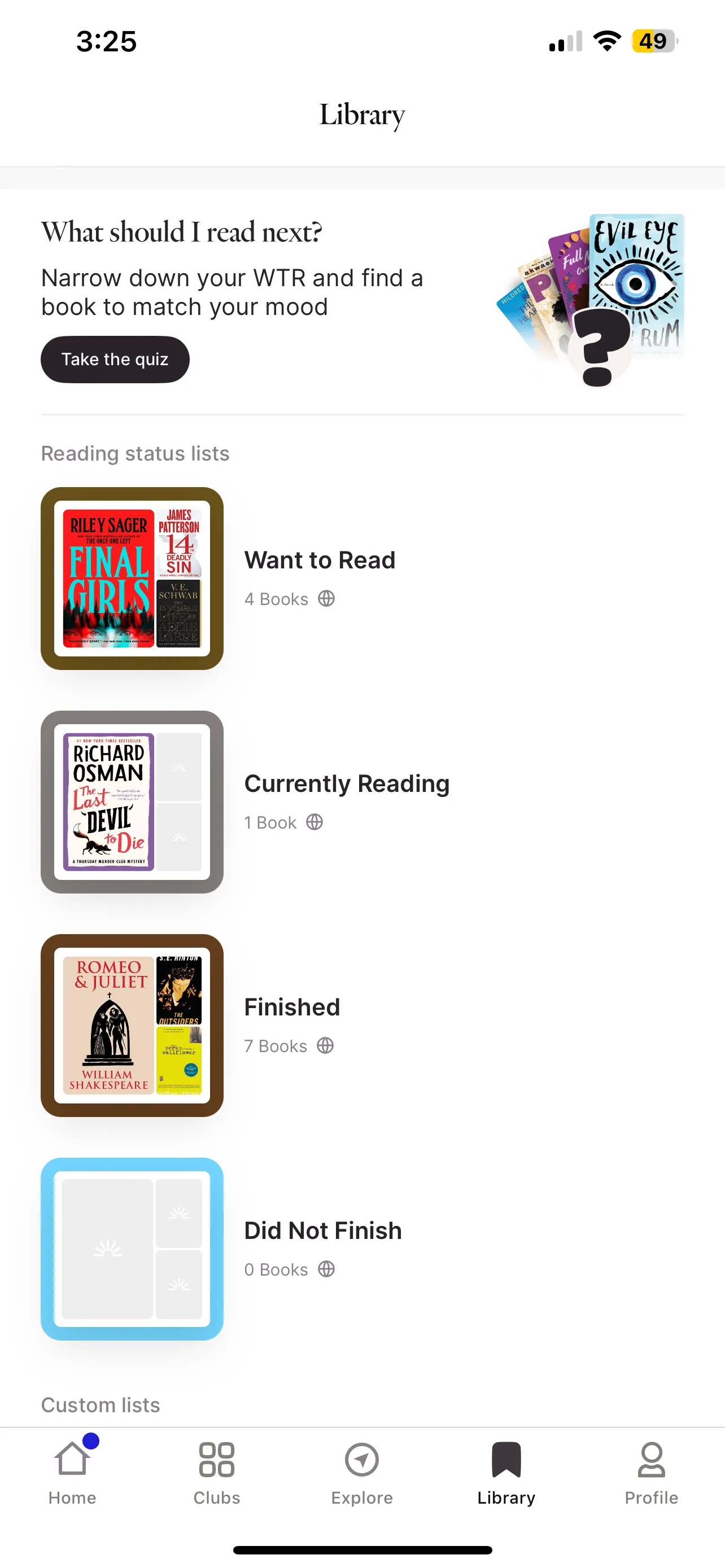Go to the Home tab
Image resolution: width=725 pixels, height=1568 pixels.
[72, 1473]
